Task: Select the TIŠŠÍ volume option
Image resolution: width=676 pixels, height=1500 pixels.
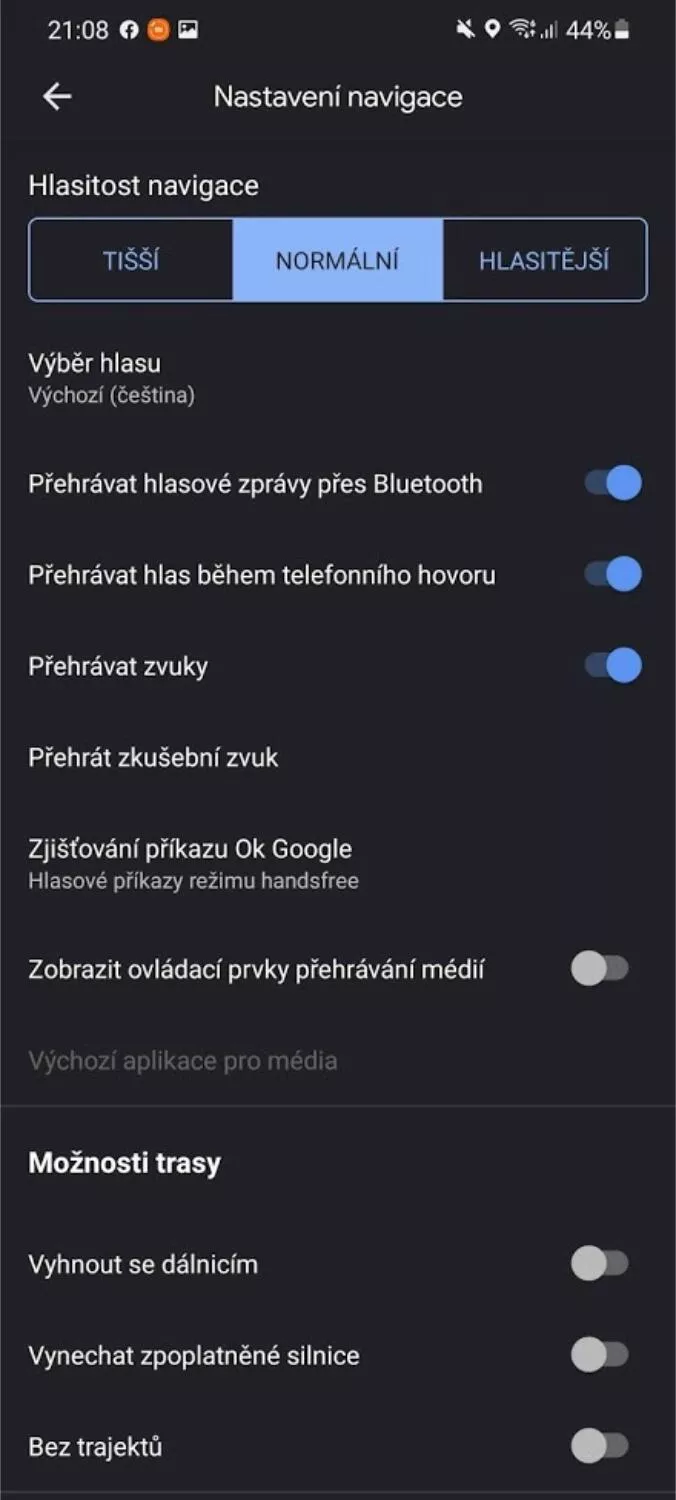Action: click(131, 261)
